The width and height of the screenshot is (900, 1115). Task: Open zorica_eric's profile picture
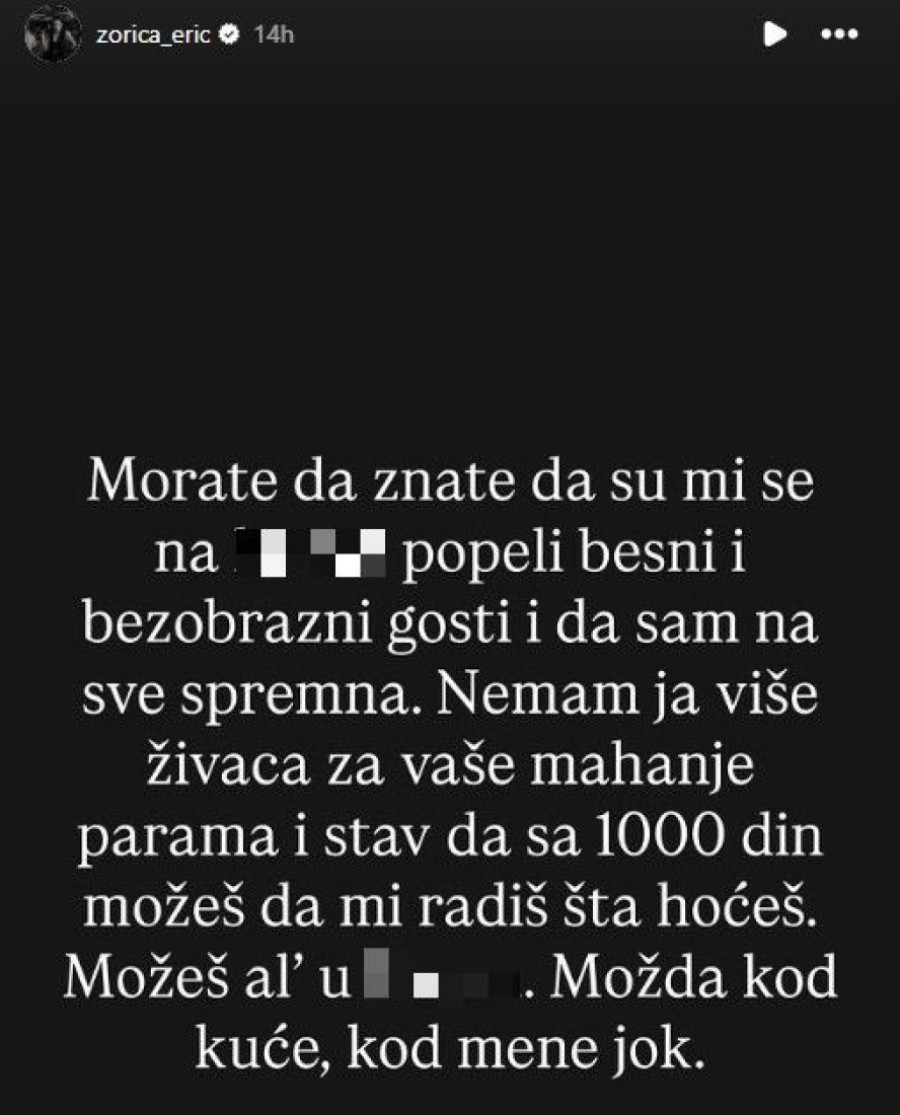pos(53,34)
